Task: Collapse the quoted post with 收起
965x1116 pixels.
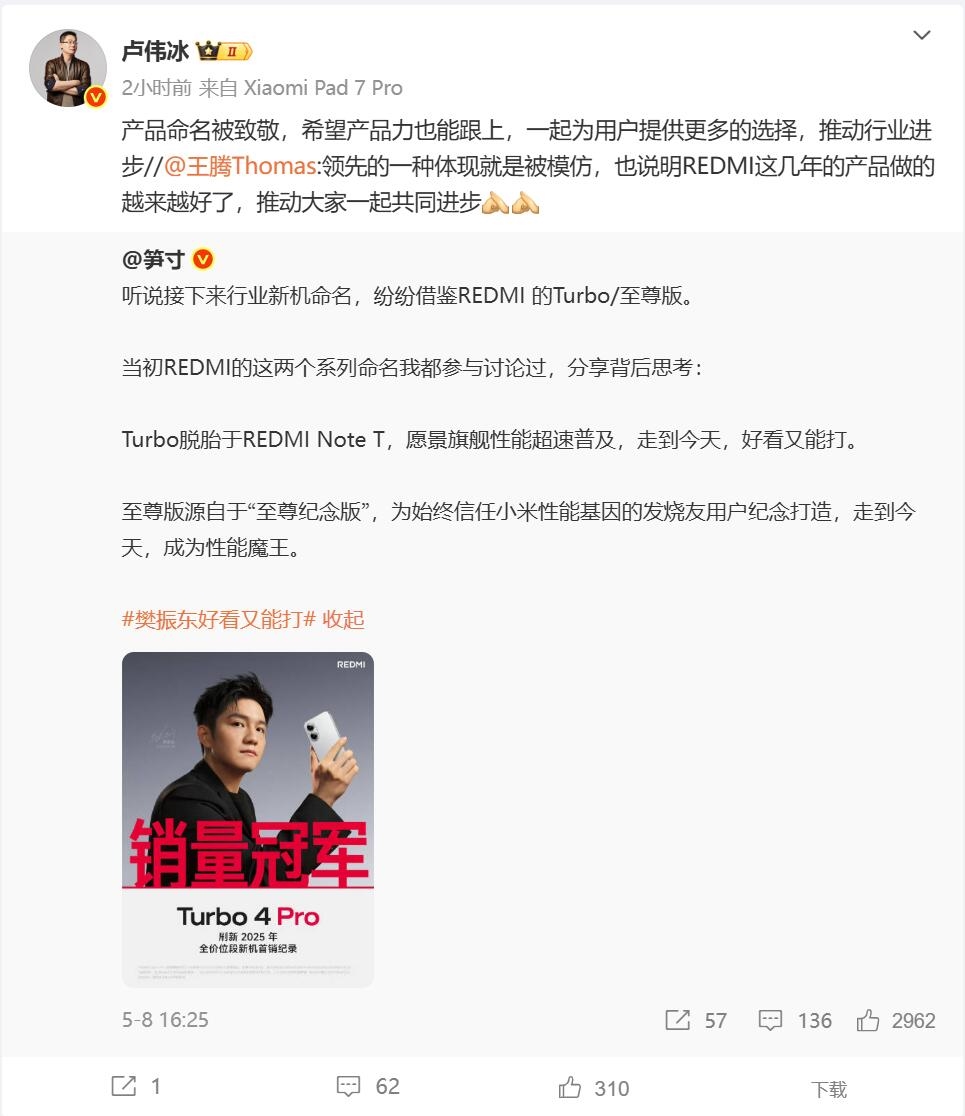Action: pos(344,619)
